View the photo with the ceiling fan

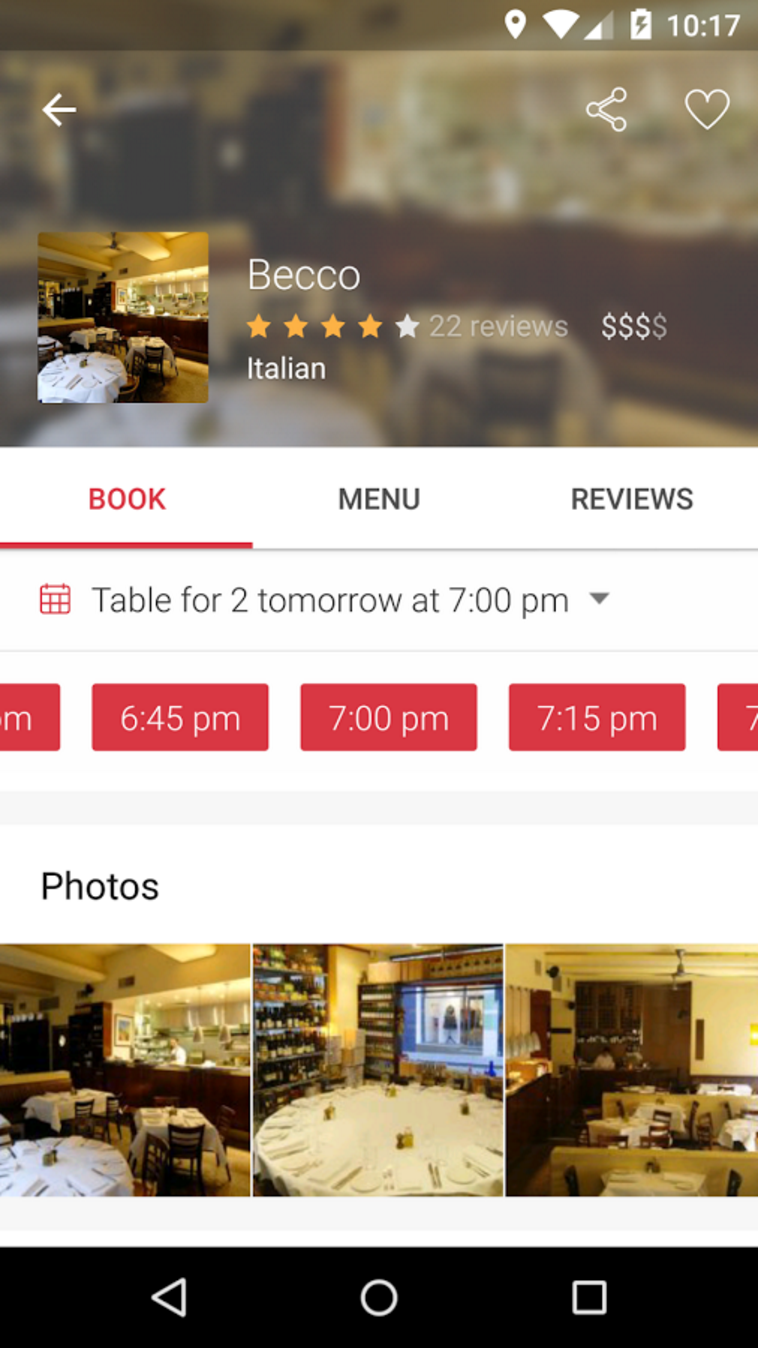pos(632,1070)
